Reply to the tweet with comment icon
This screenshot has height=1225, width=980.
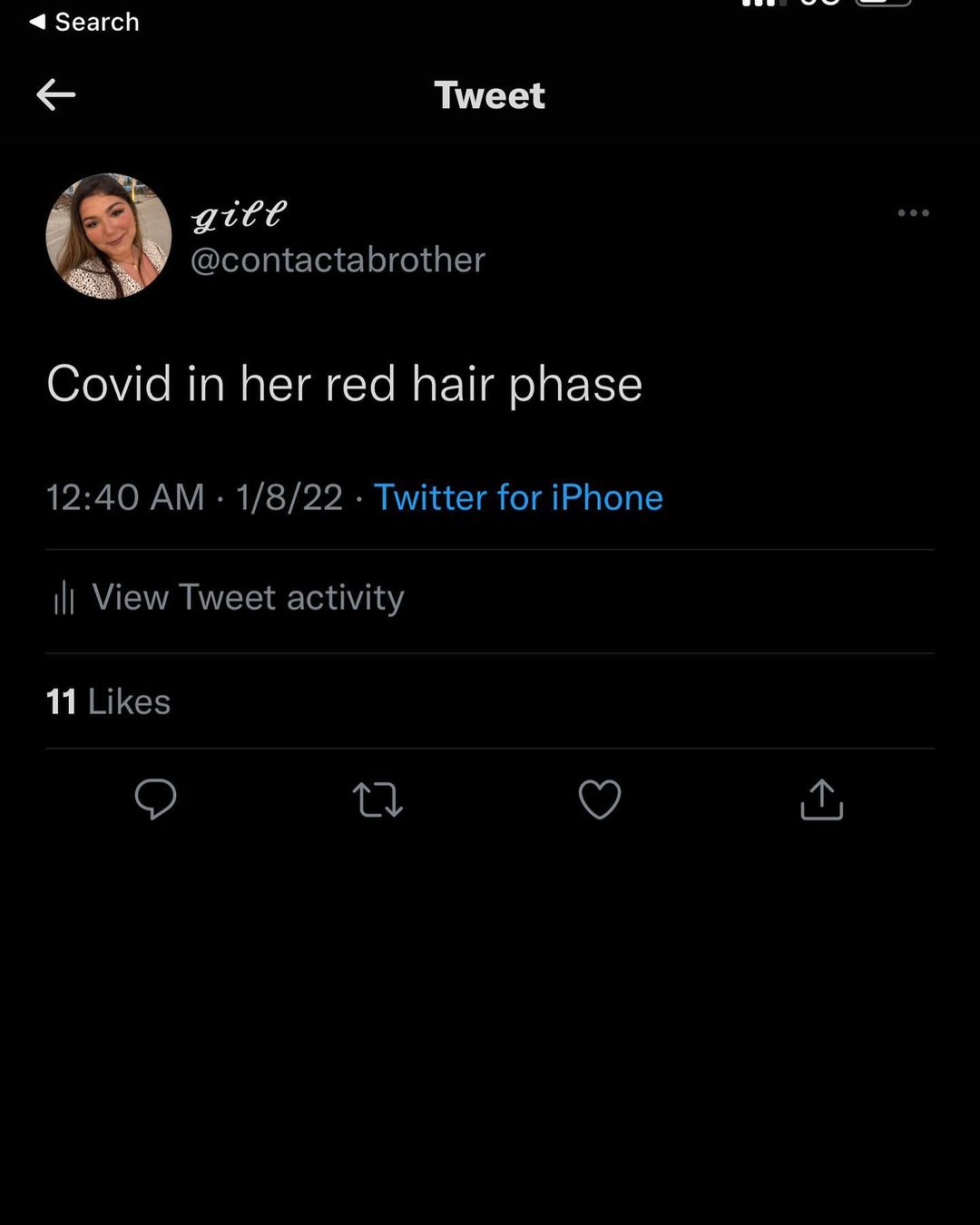tap(155, 799)
